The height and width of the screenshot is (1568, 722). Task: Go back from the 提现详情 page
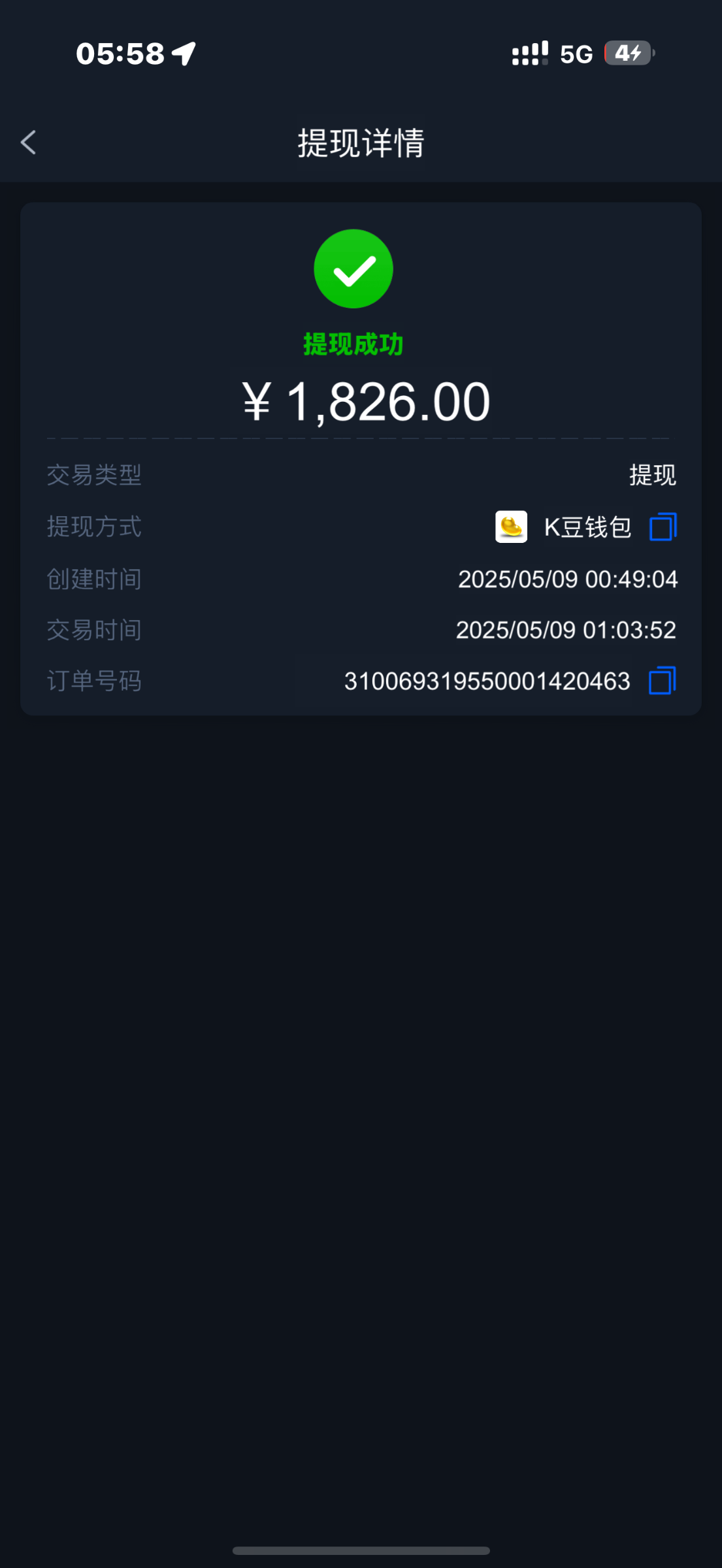[28, 142]
